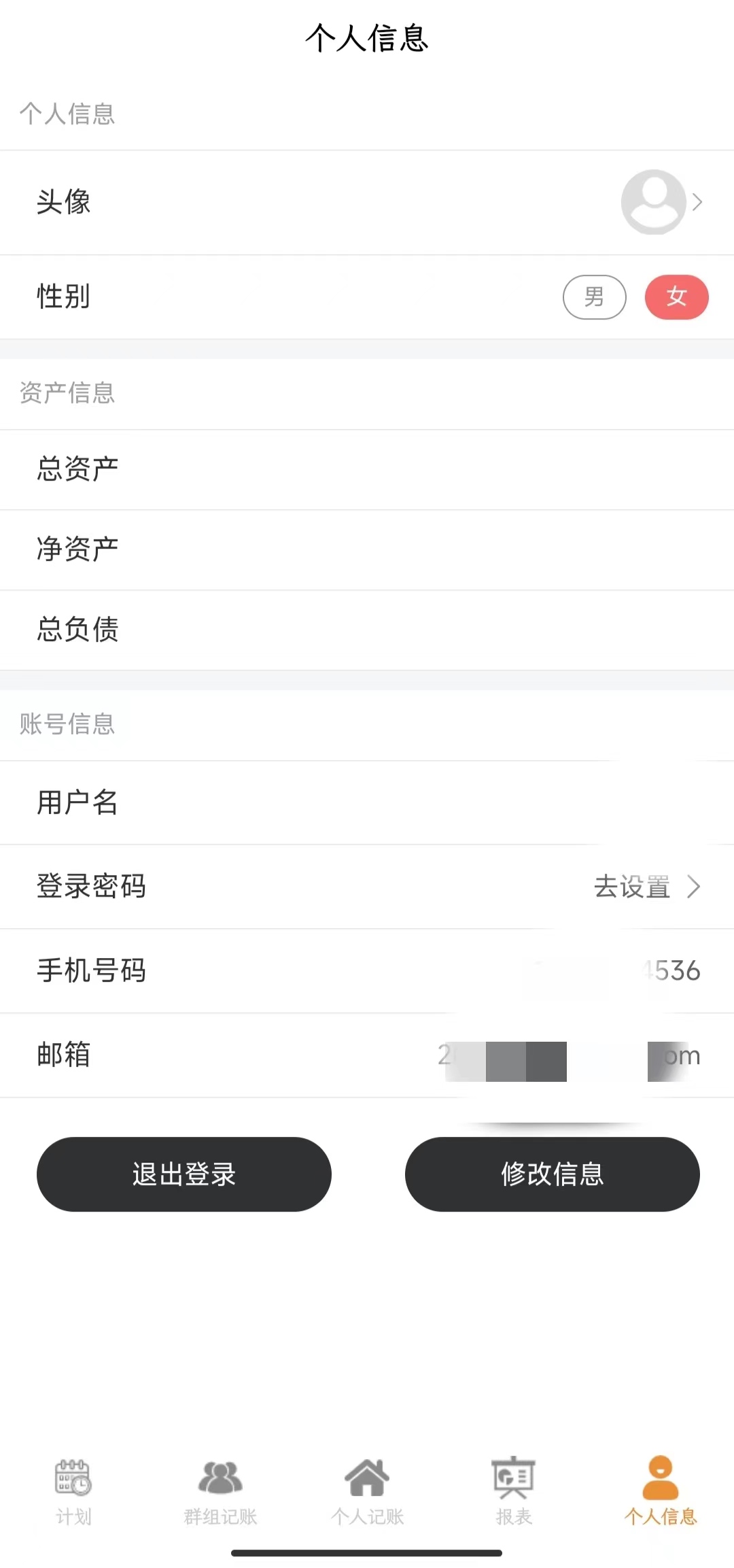This screenshot has height=1568, width=734.
Task: Tap 退出登录 button
Action: [184, 1174]
